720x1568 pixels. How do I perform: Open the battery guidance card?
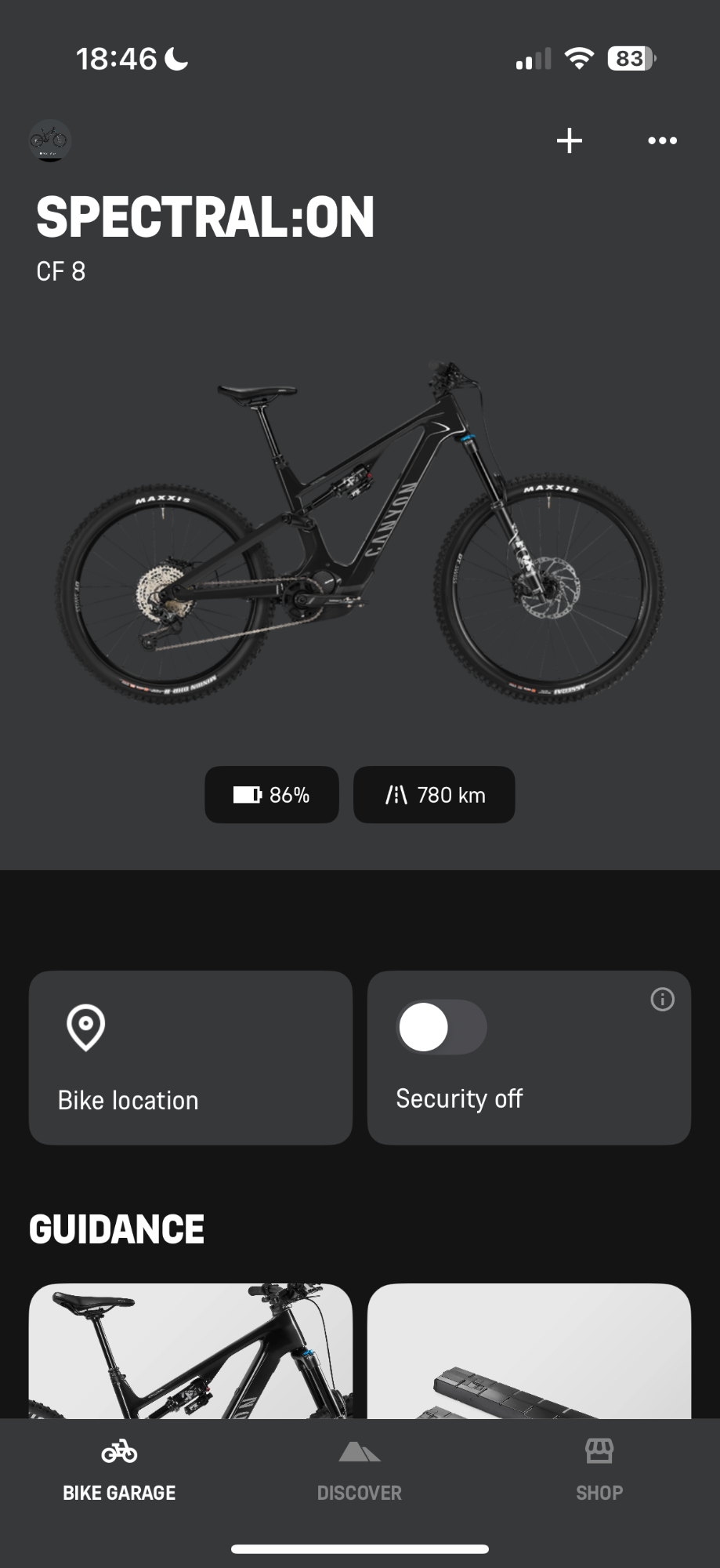[x=529, y=1352]
